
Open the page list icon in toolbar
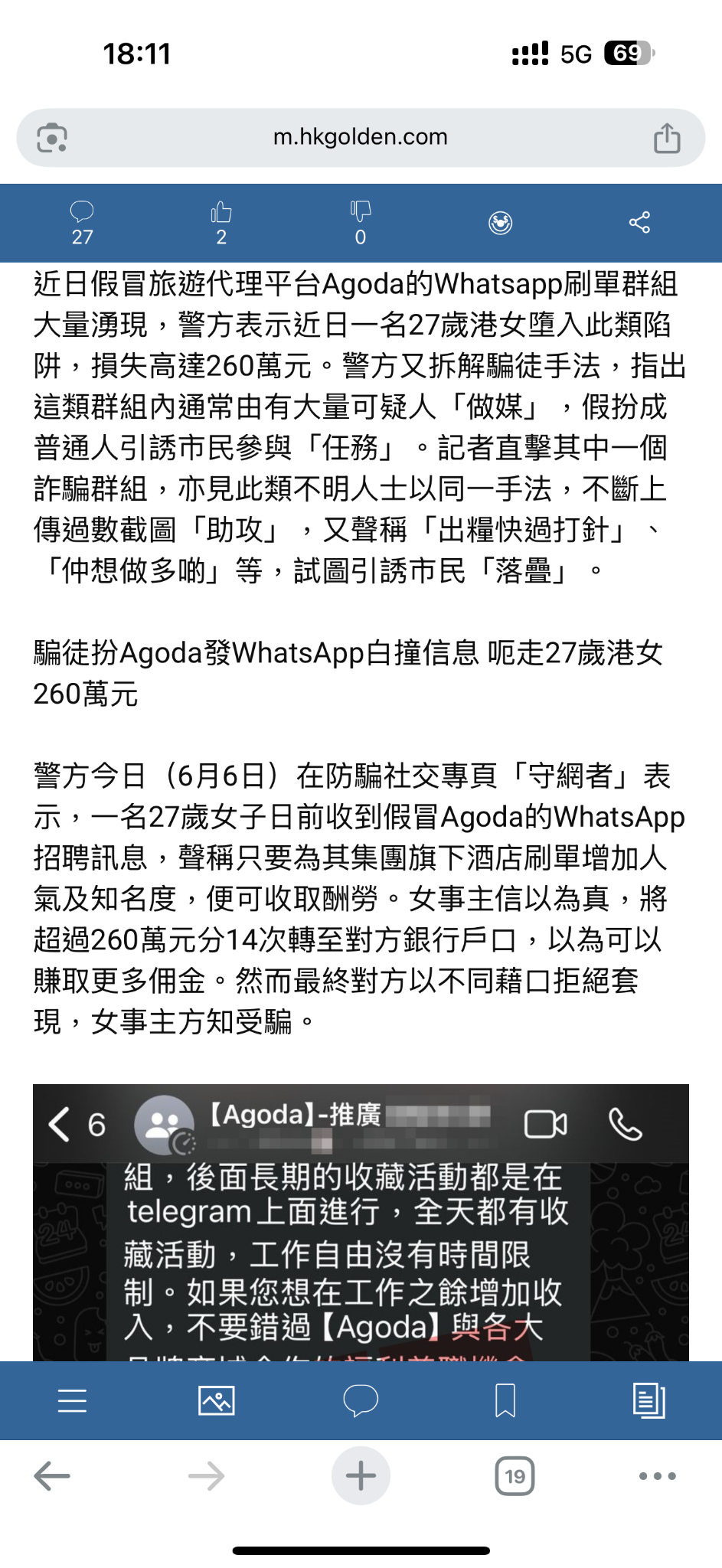(649, 1400)
